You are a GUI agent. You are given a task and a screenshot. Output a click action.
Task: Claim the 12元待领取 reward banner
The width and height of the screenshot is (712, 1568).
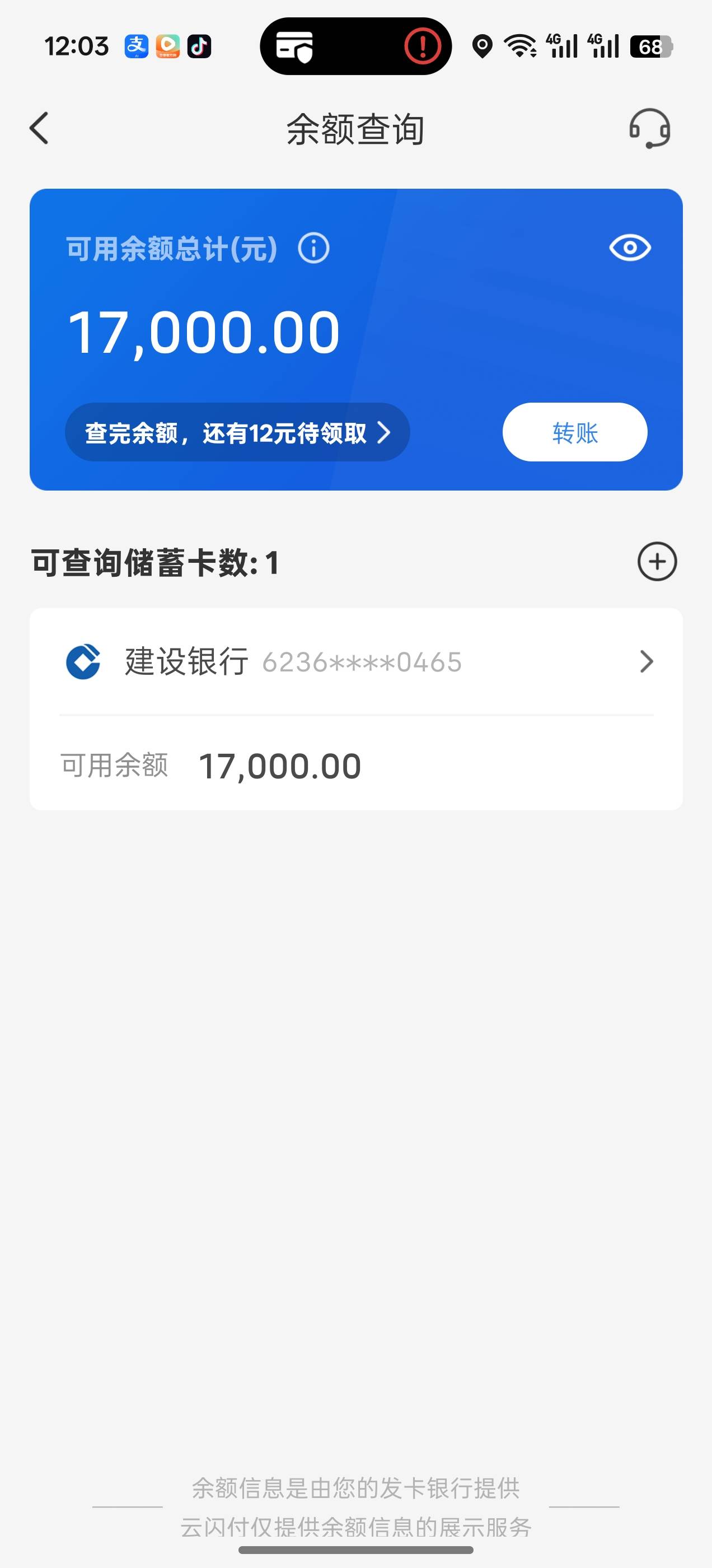tap(237, 432)
